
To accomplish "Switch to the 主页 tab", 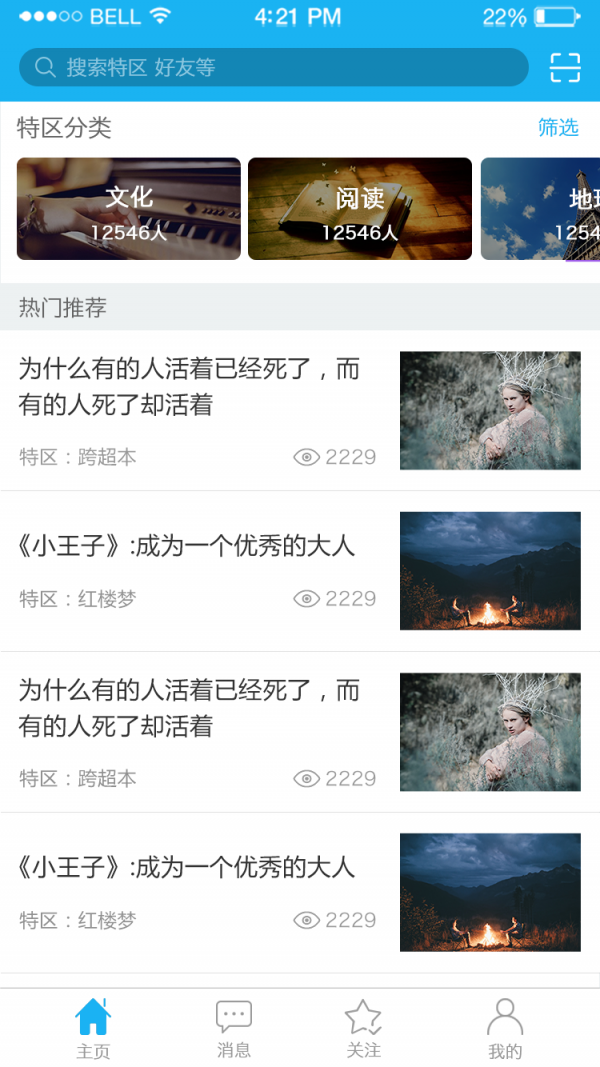I will coord(93,1029).
